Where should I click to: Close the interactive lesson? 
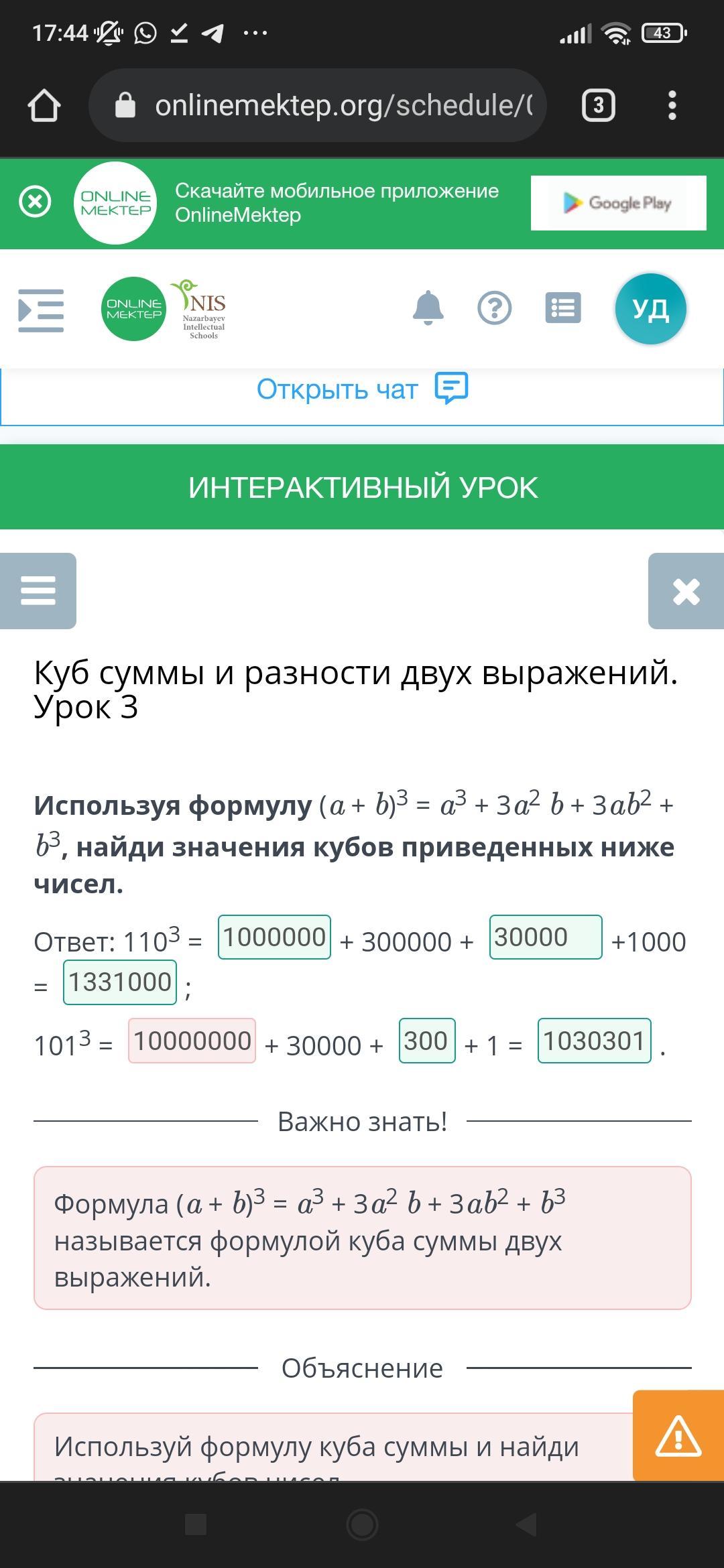686,591
